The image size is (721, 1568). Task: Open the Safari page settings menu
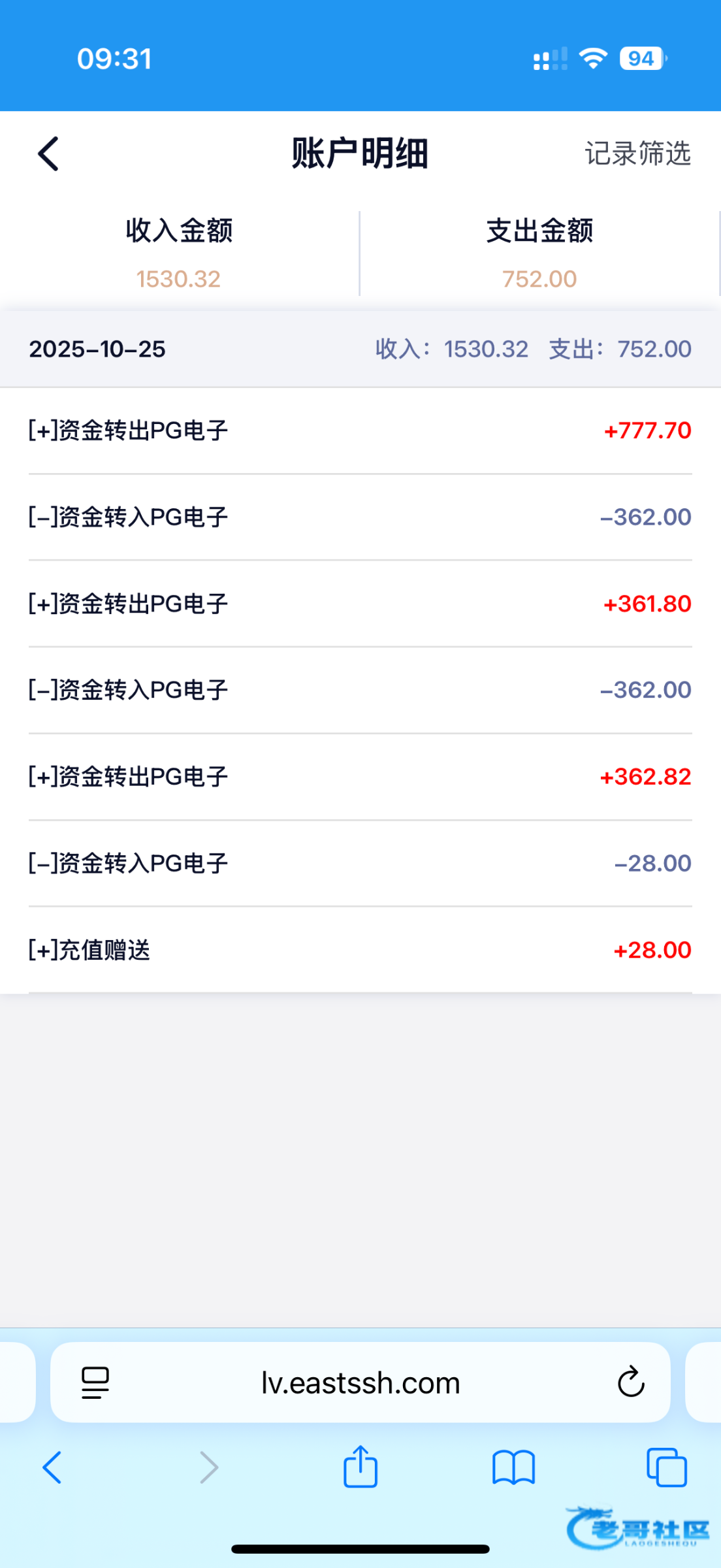coord(95,1383)
